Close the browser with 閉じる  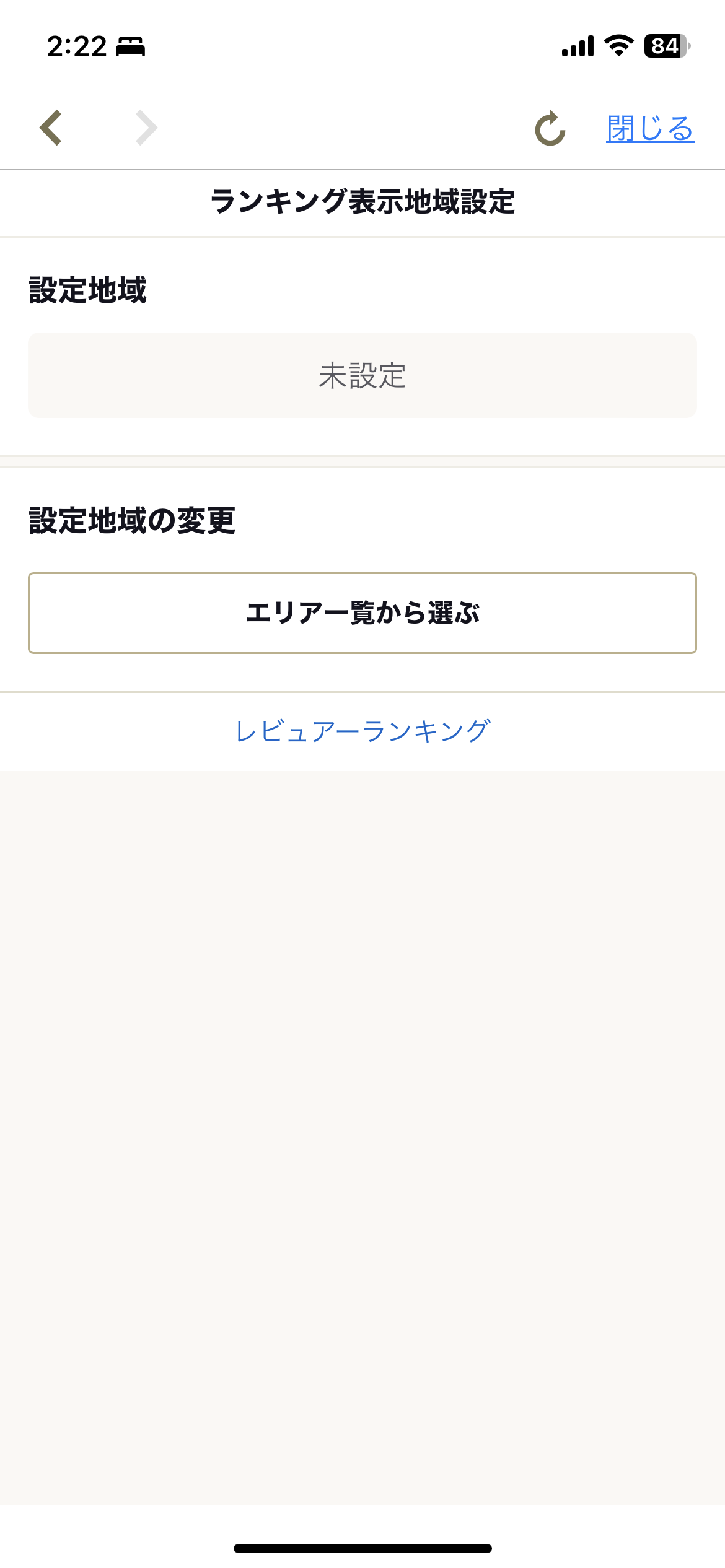(650, 129)
